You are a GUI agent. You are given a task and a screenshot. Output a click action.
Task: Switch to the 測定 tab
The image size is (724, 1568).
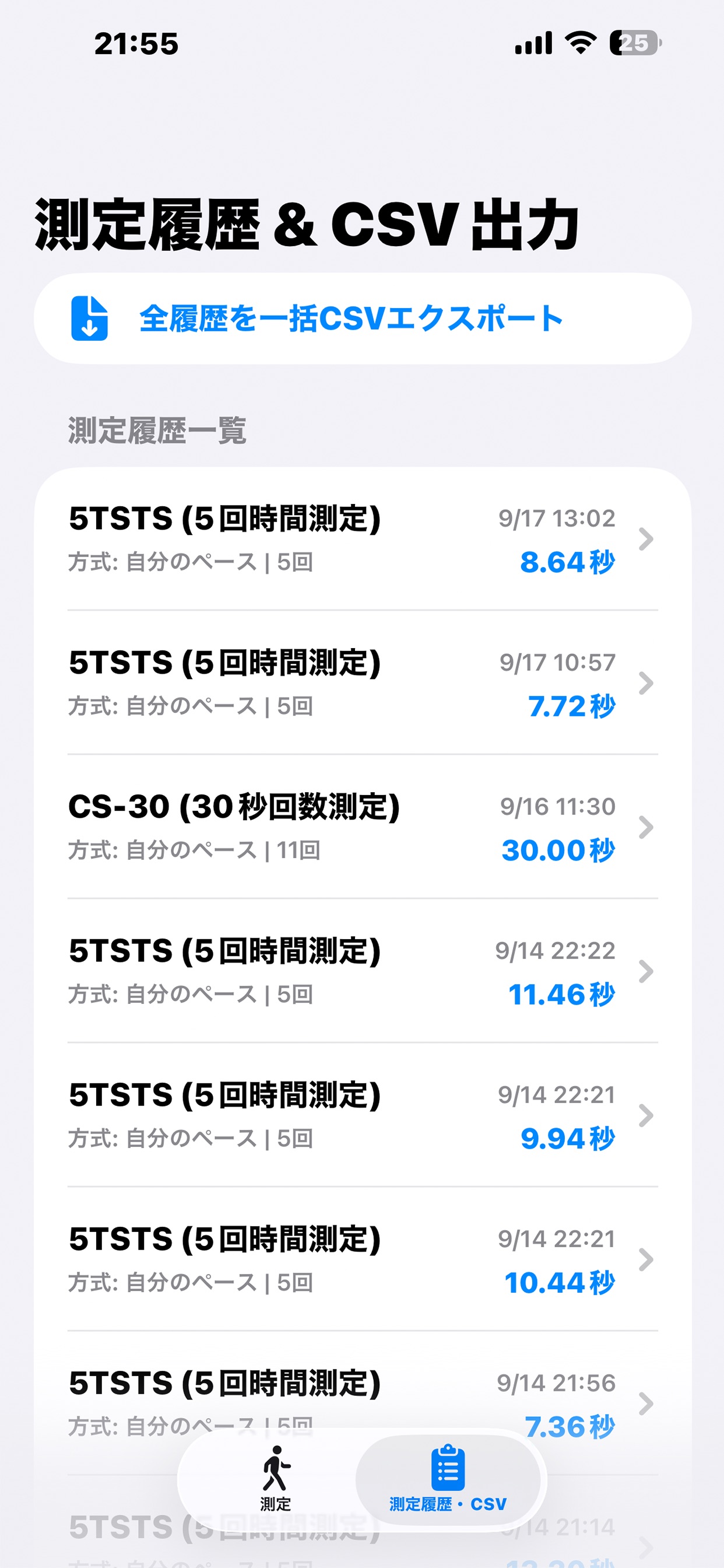click(x=275, y=1480)
